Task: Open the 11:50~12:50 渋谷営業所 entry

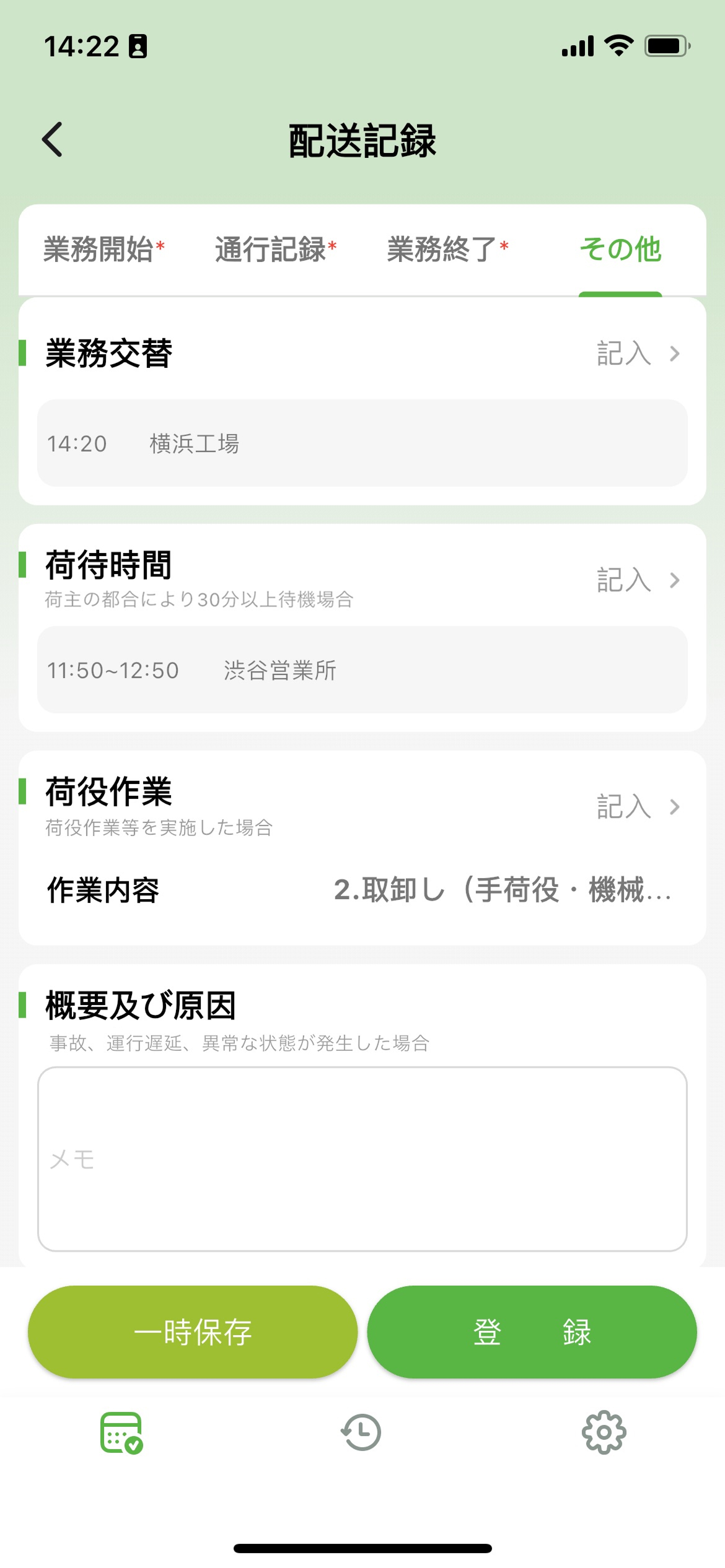Action: click(x=362, y=669)
